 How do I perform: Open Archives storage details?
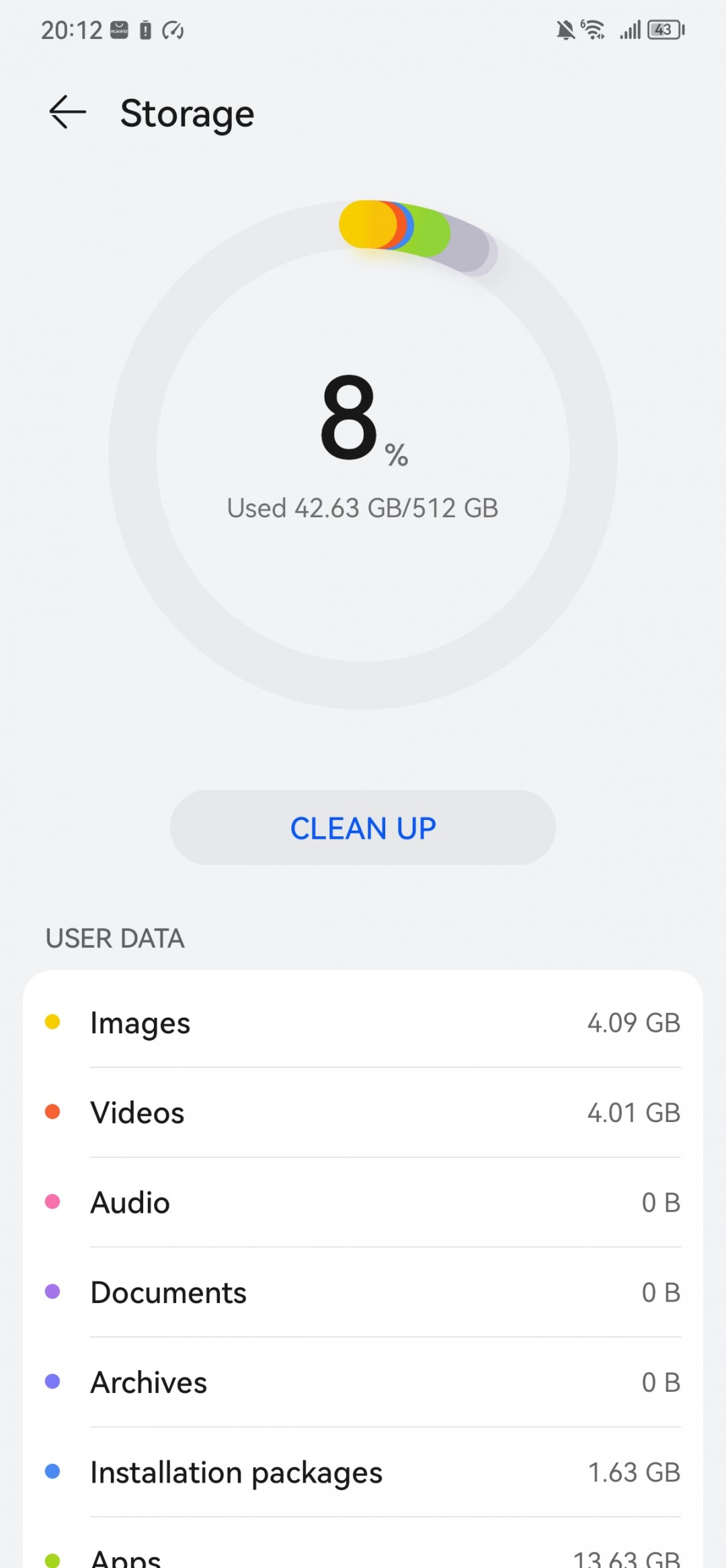point(363,1382)
